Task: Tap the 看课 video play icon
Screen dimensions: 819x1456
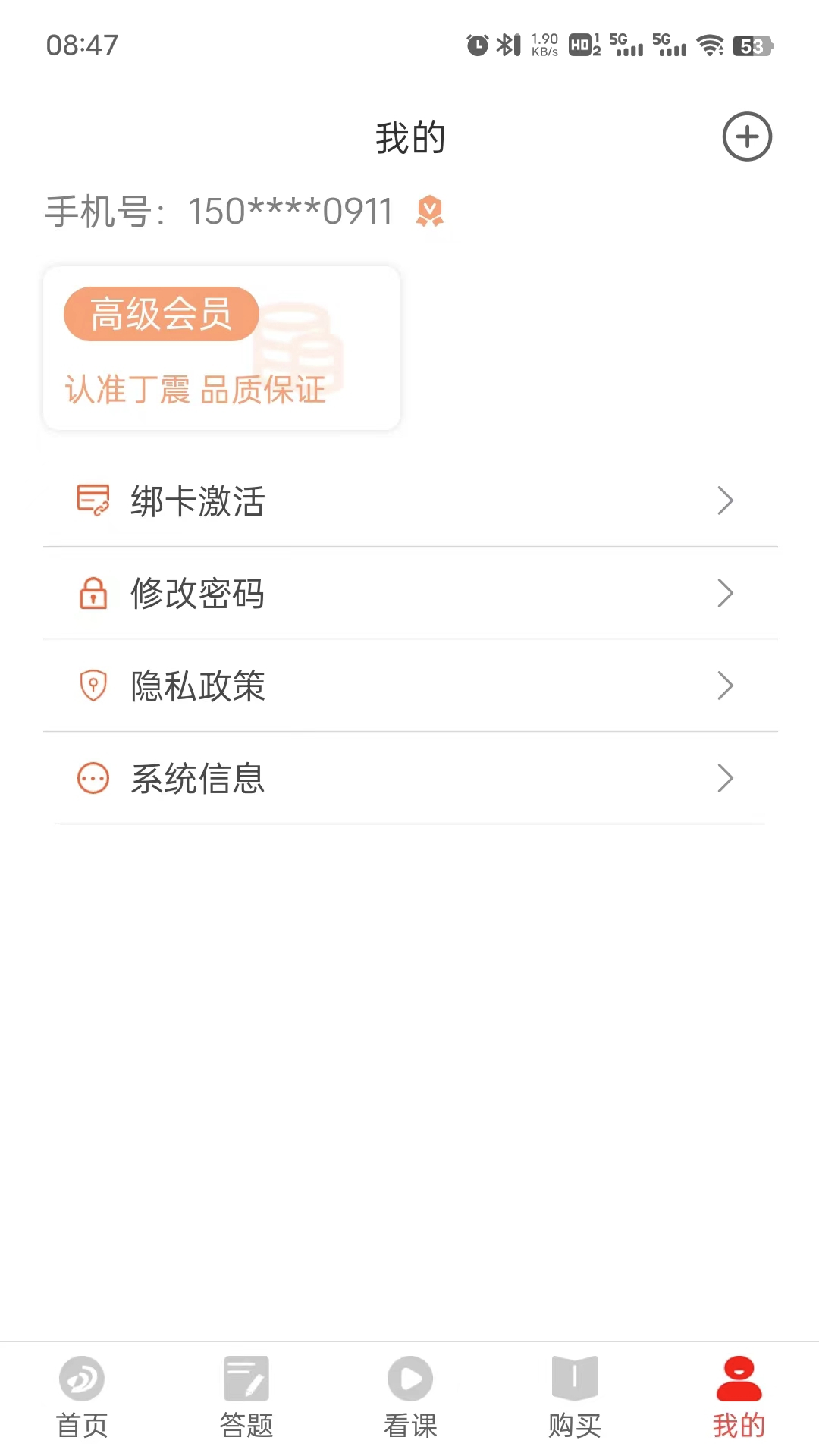Action: [x=409, y=1380]
